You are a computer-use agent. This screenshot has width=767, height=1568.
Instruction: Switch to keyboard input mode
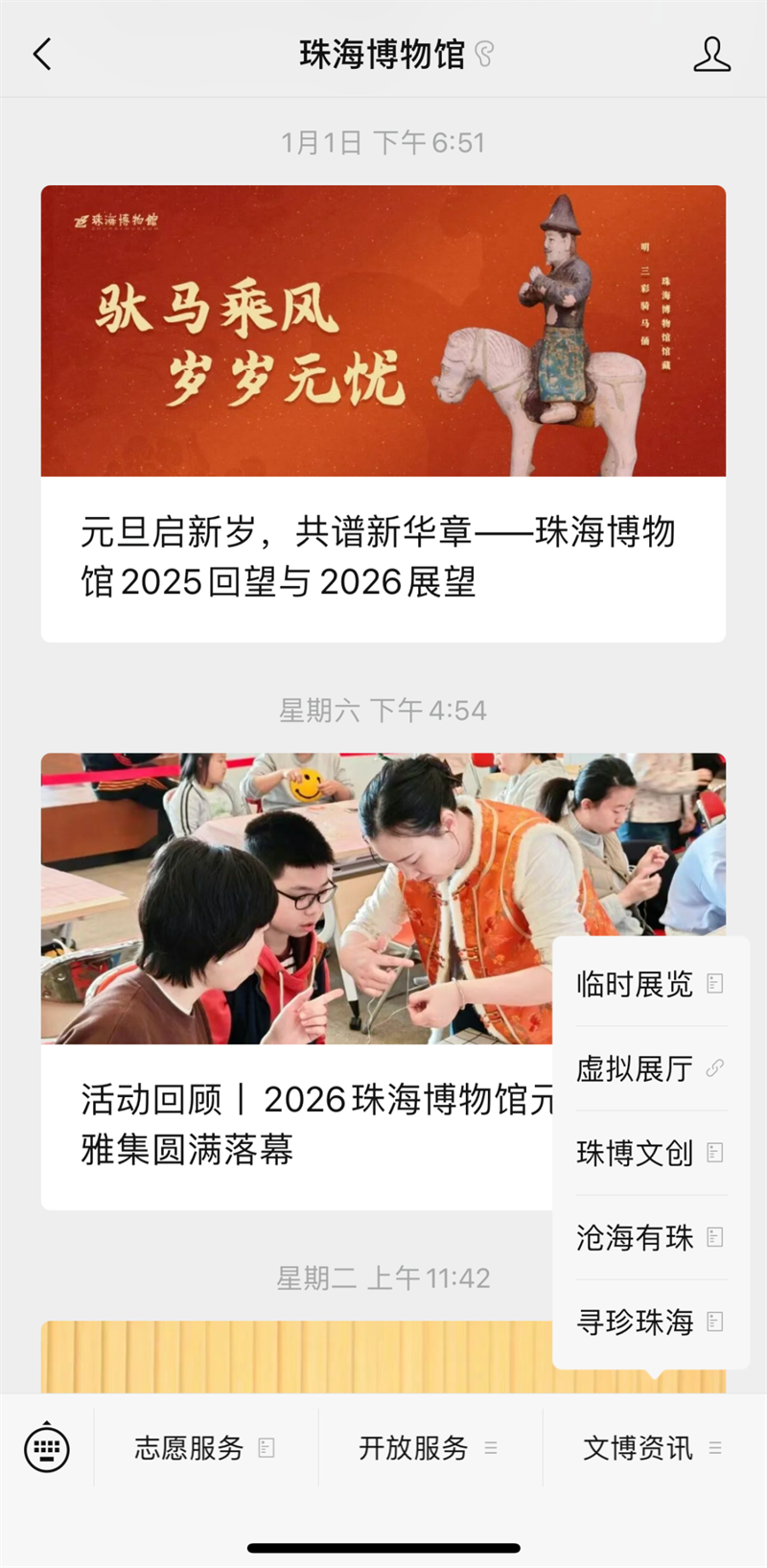coord(46,1447)
